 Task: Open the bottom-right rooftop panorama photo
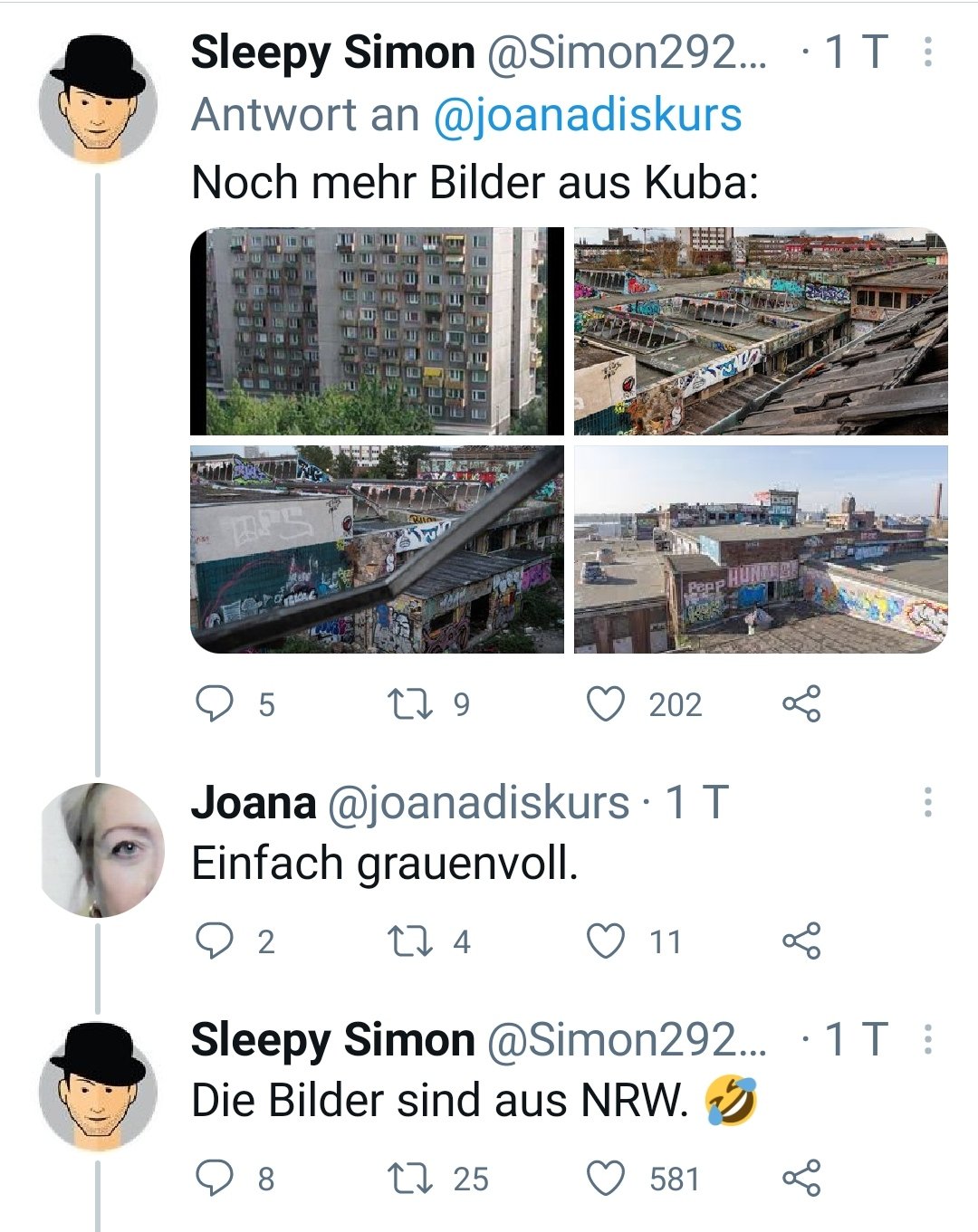(761, 549)
